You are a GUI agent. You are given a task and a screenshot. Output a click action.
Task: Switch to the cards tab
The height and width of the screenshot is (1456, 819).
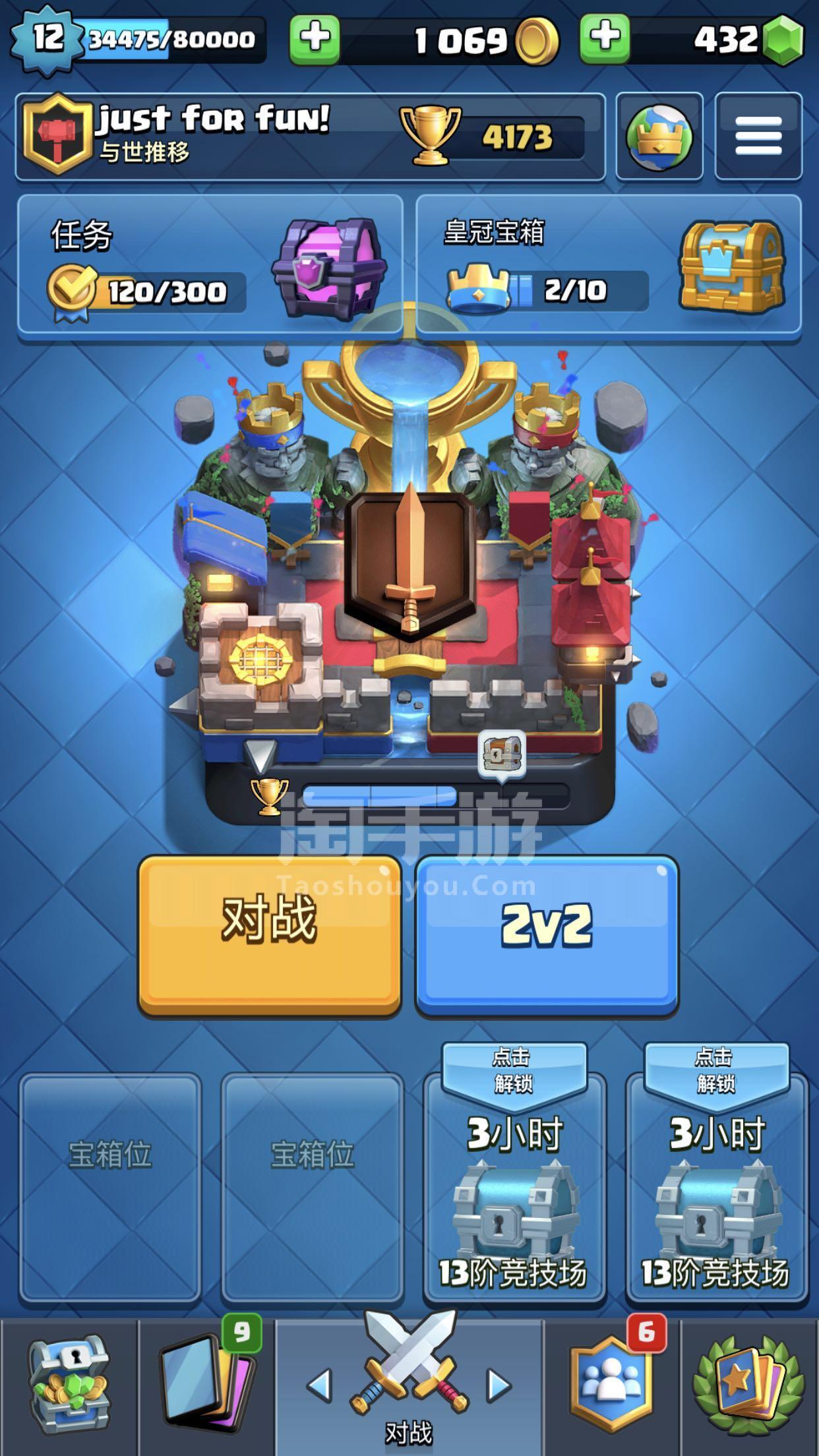pyautogui.click(x=207, y=1385)
